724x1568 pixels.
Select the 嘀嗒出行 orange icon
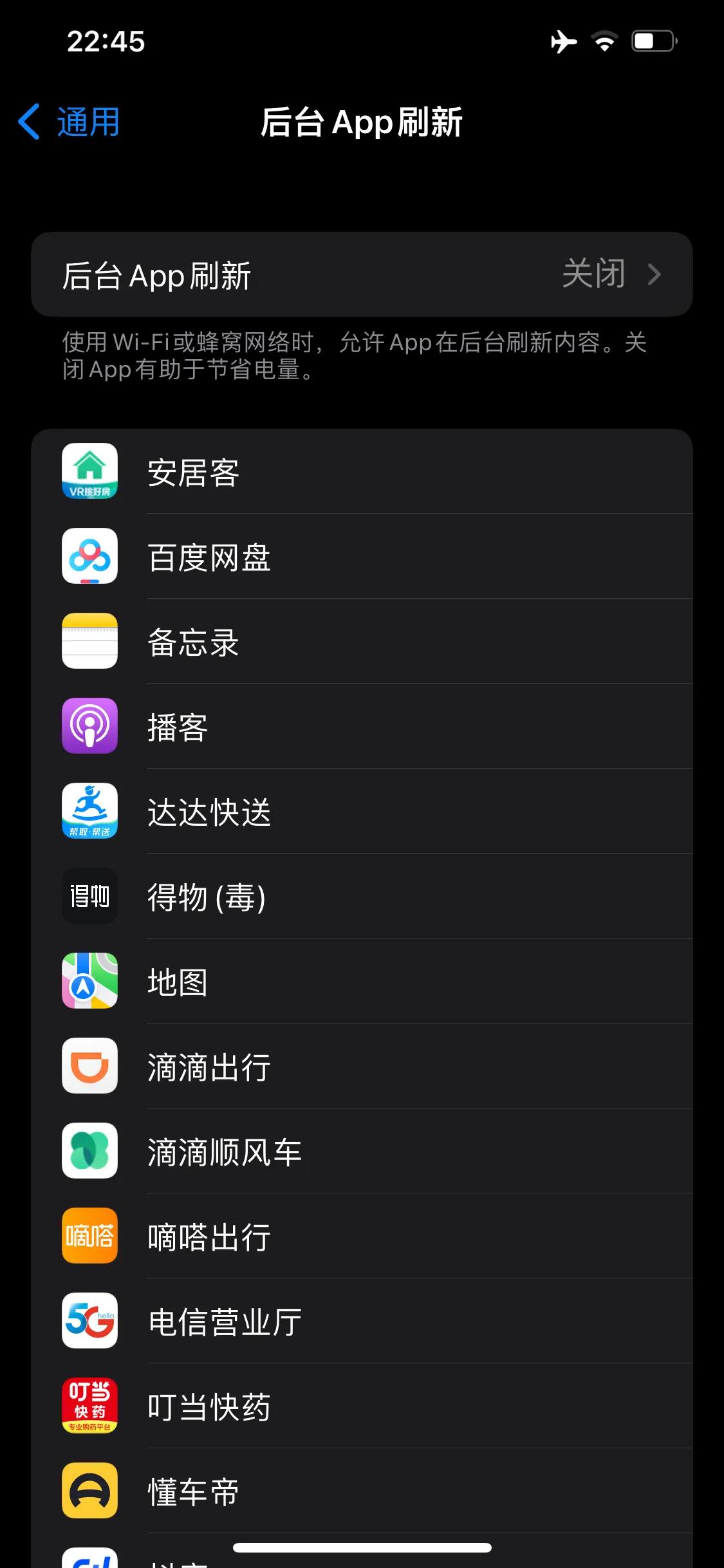point(89,1236)
